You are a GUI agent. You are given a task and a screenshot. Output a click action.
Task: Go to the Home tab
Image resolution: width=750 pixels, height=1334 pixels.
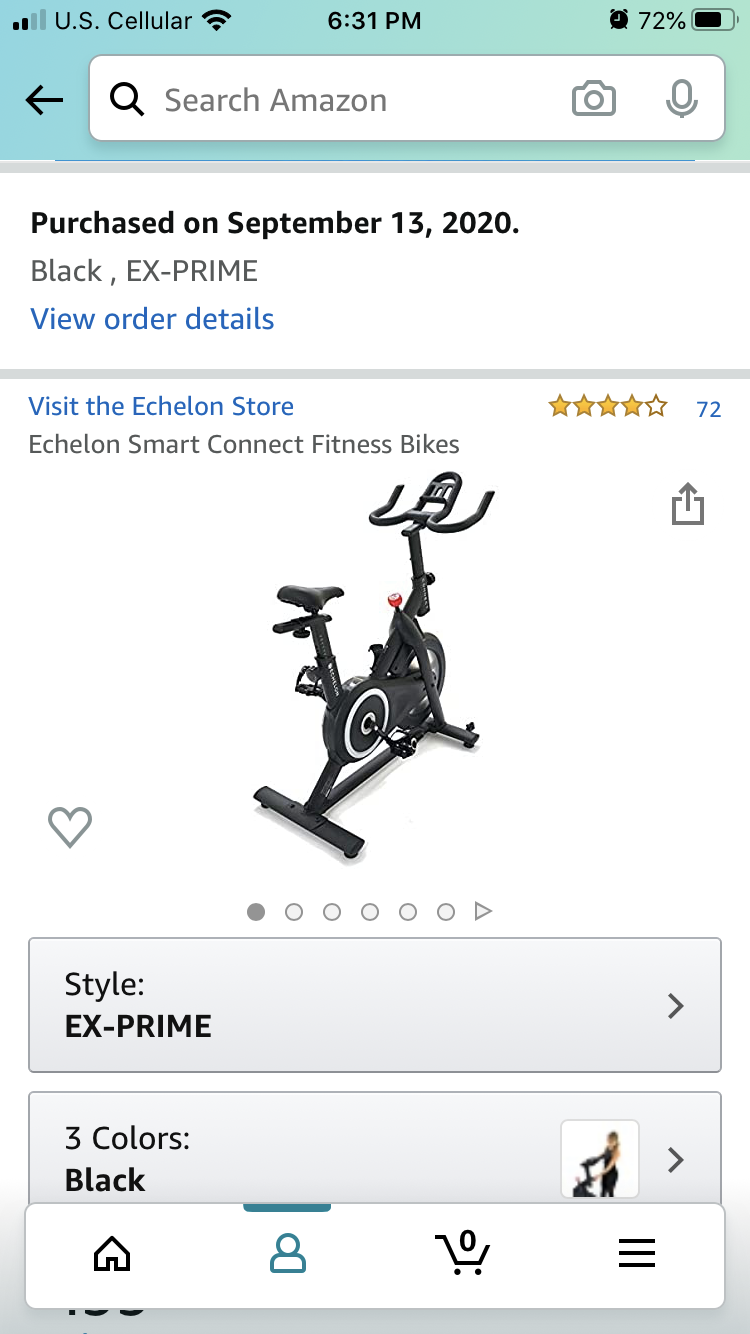click(x=112, y=1253)
